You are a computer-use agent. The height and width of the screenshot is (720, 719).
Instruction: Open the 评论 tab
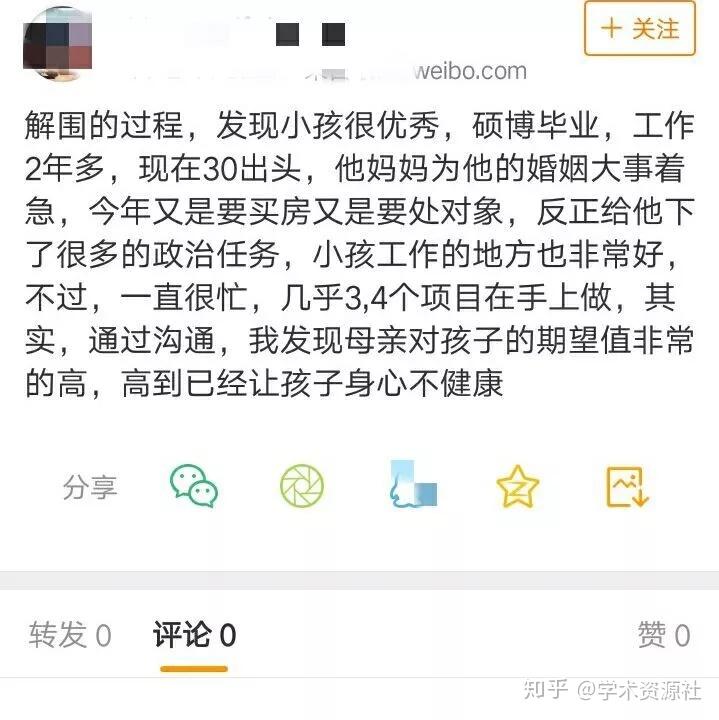tap(194, 635)
